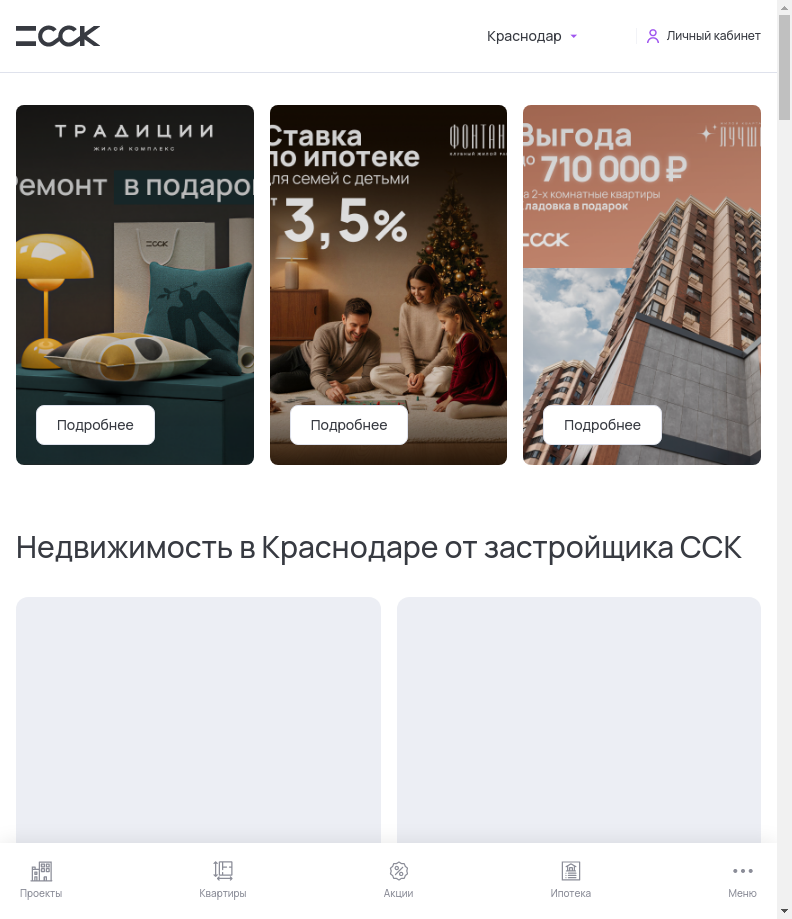
Task: Tap Подробнее on the 3,5% mortgage banner
Action: 349,425
